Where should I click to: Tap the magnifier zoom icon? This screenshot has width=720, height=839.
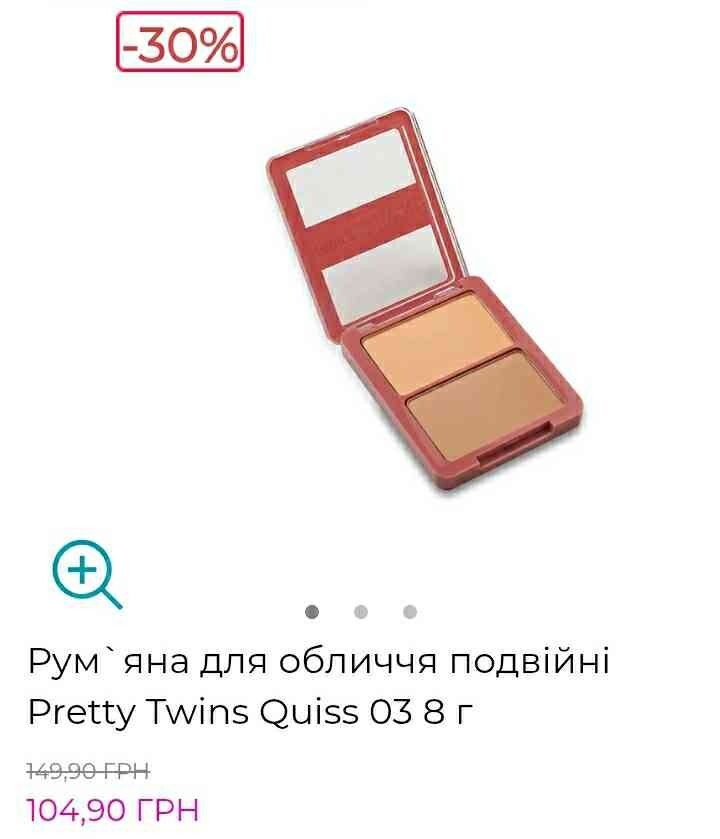click(86, 574)
